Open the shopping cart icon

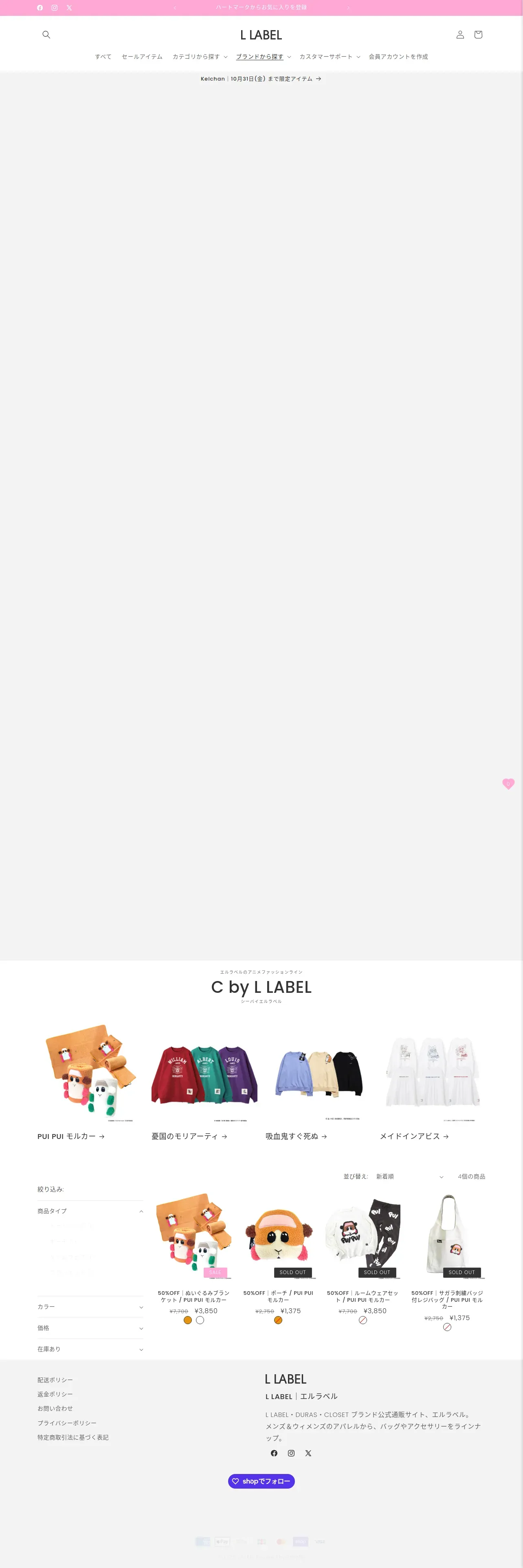click(x=478, y=35)
